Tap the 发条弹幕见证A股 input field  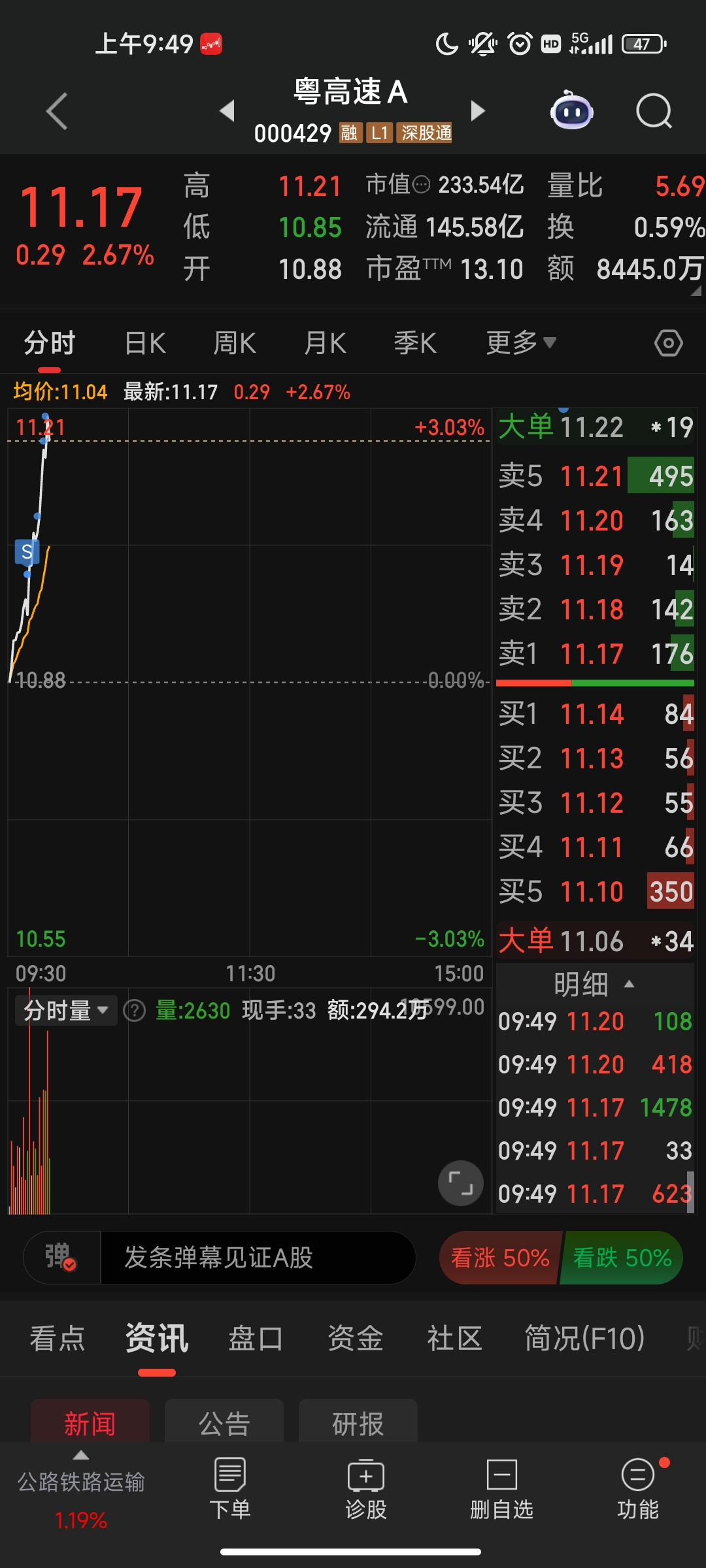(258, 1258)
